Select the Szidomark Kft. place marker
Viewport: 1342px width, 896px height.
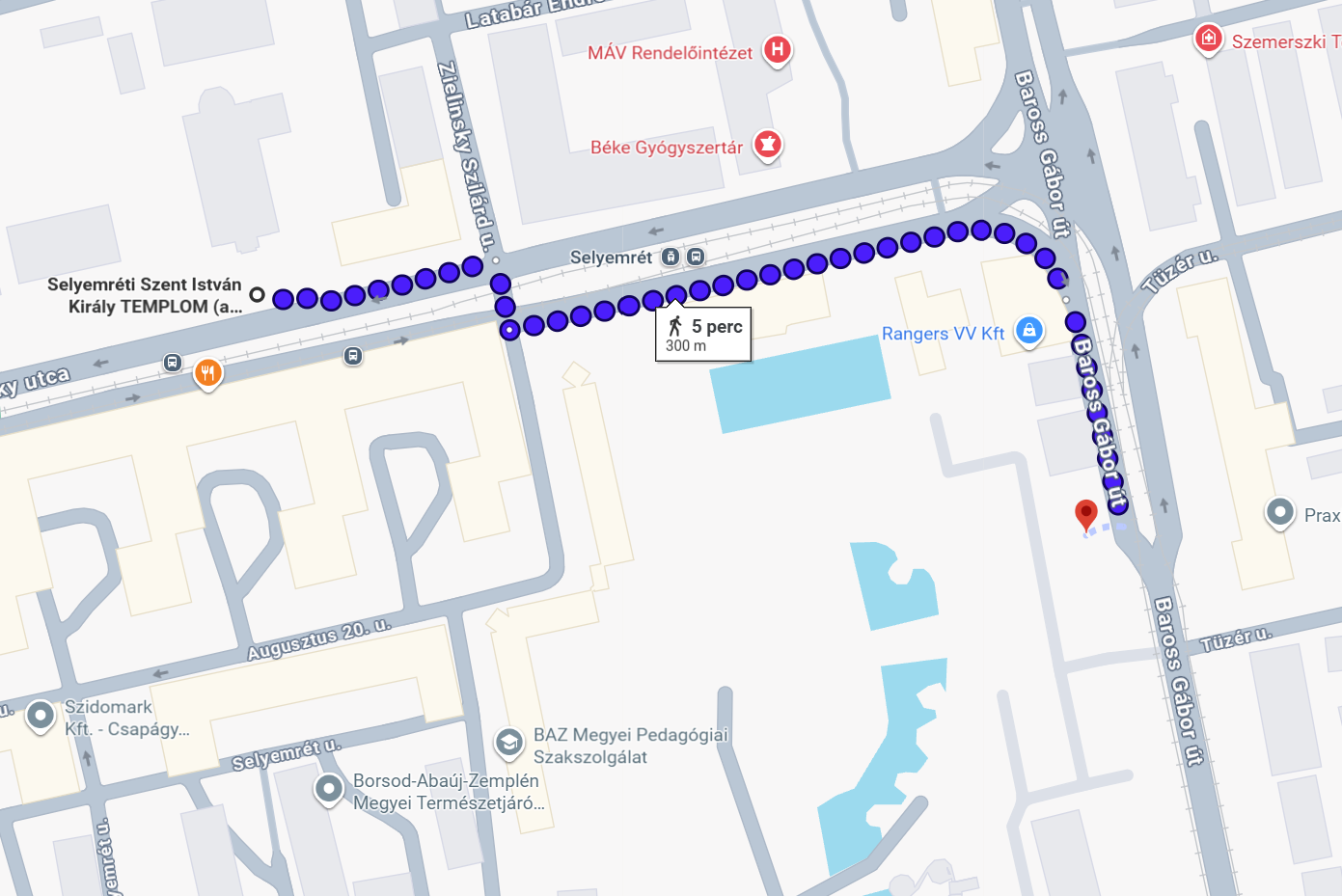41,716
